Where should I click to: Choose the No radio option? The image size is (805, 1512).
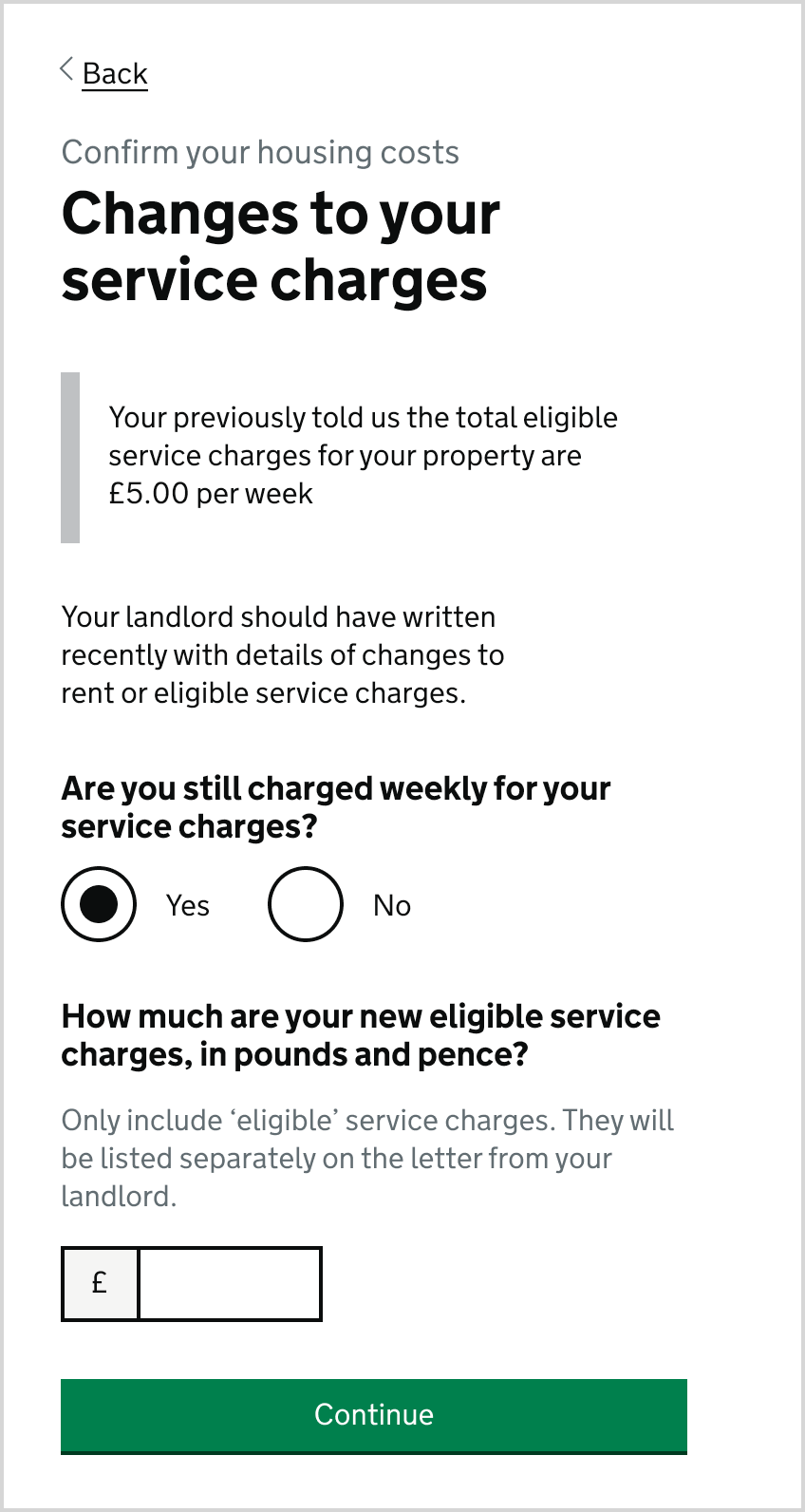click(306, 904)
